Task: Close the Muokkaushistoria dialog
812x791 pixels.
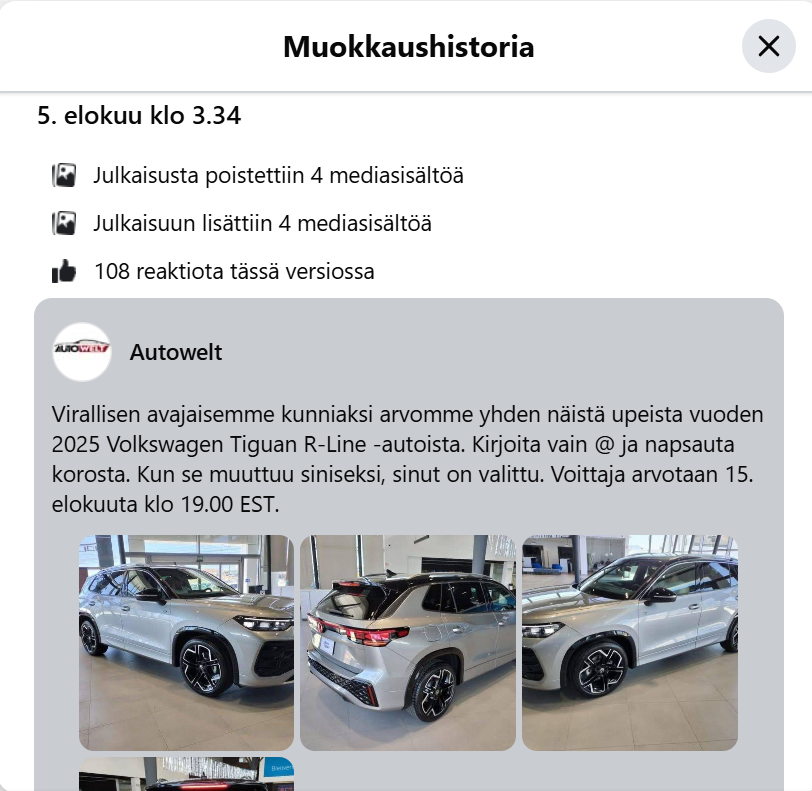Action: click(x=768, y=46)
